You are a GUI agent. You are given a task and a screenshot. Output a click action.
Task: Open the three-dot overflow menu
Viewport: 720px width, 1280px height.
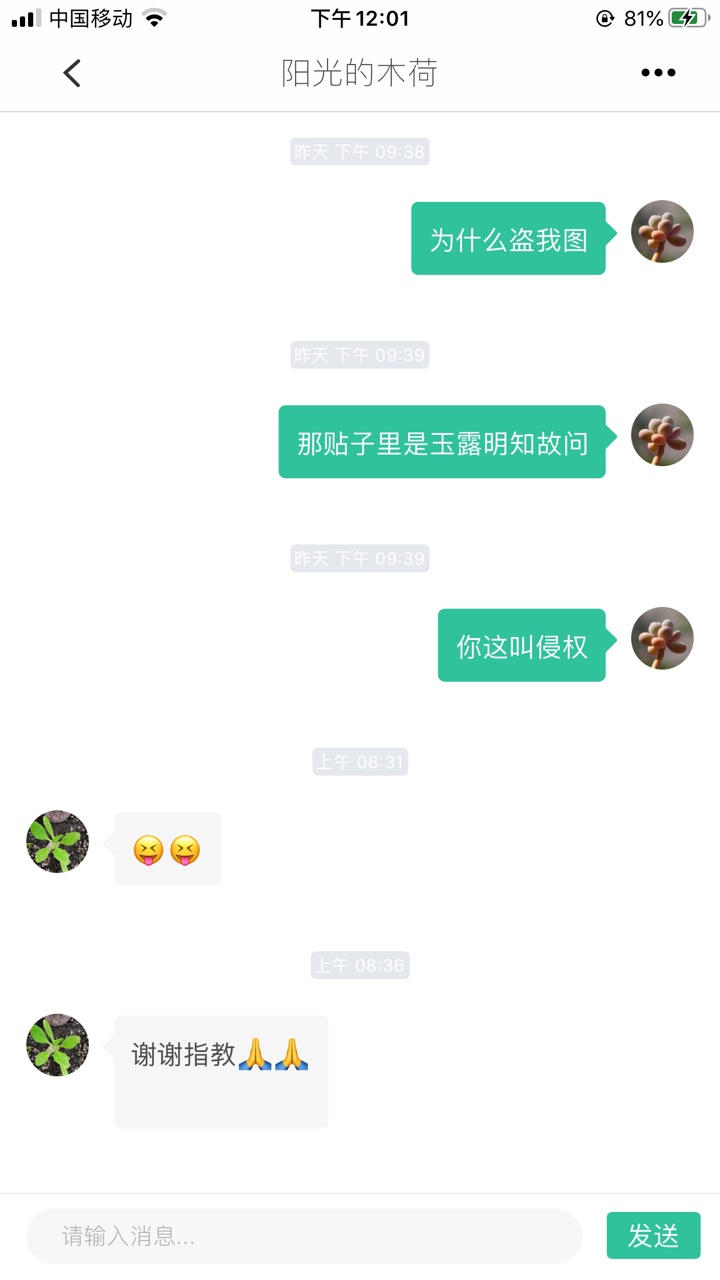(658, 73)
